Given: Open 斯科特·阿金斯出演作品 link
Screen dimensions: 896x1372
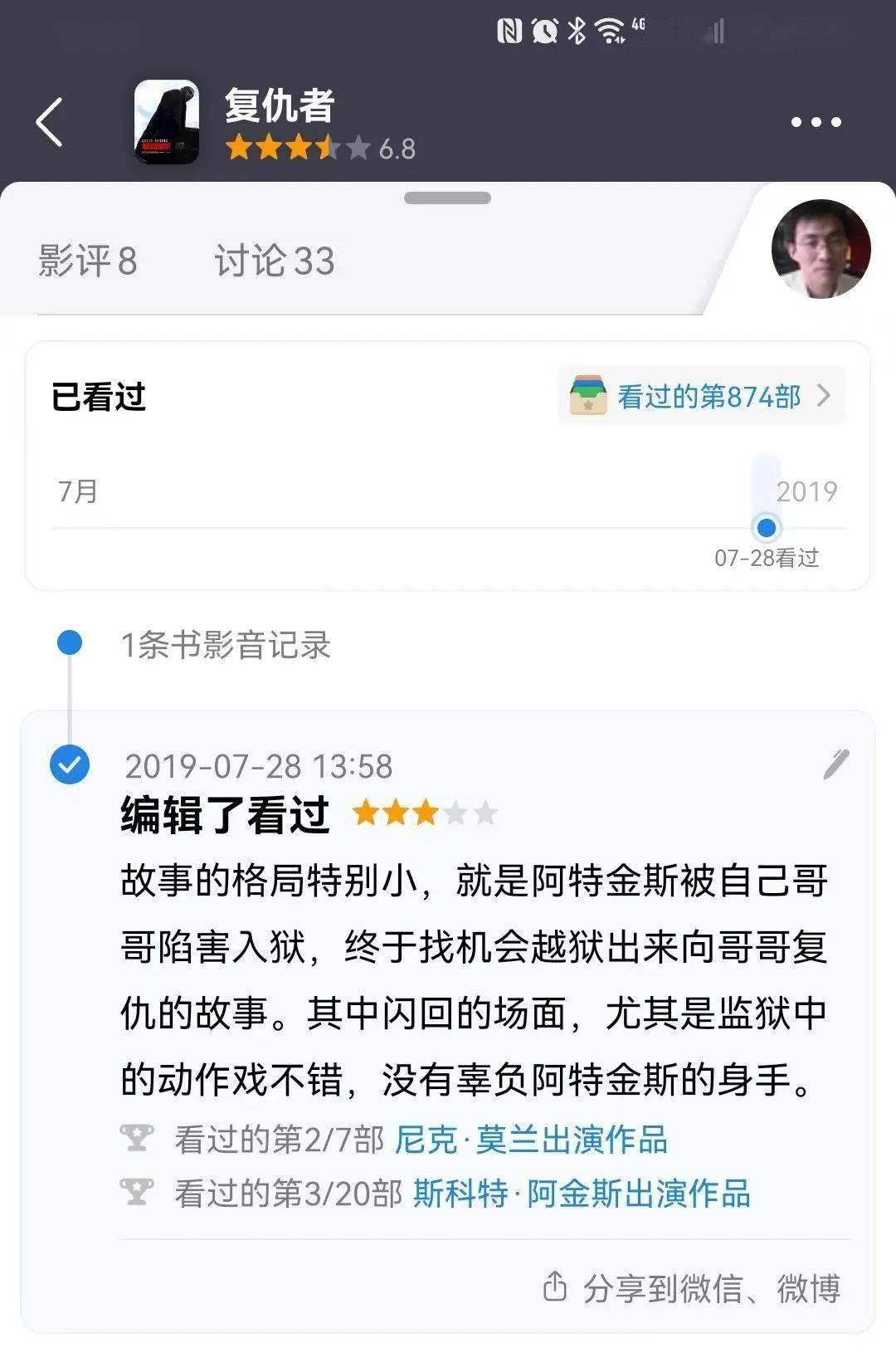Looking at the screenshot, I should coord(582,1194).
